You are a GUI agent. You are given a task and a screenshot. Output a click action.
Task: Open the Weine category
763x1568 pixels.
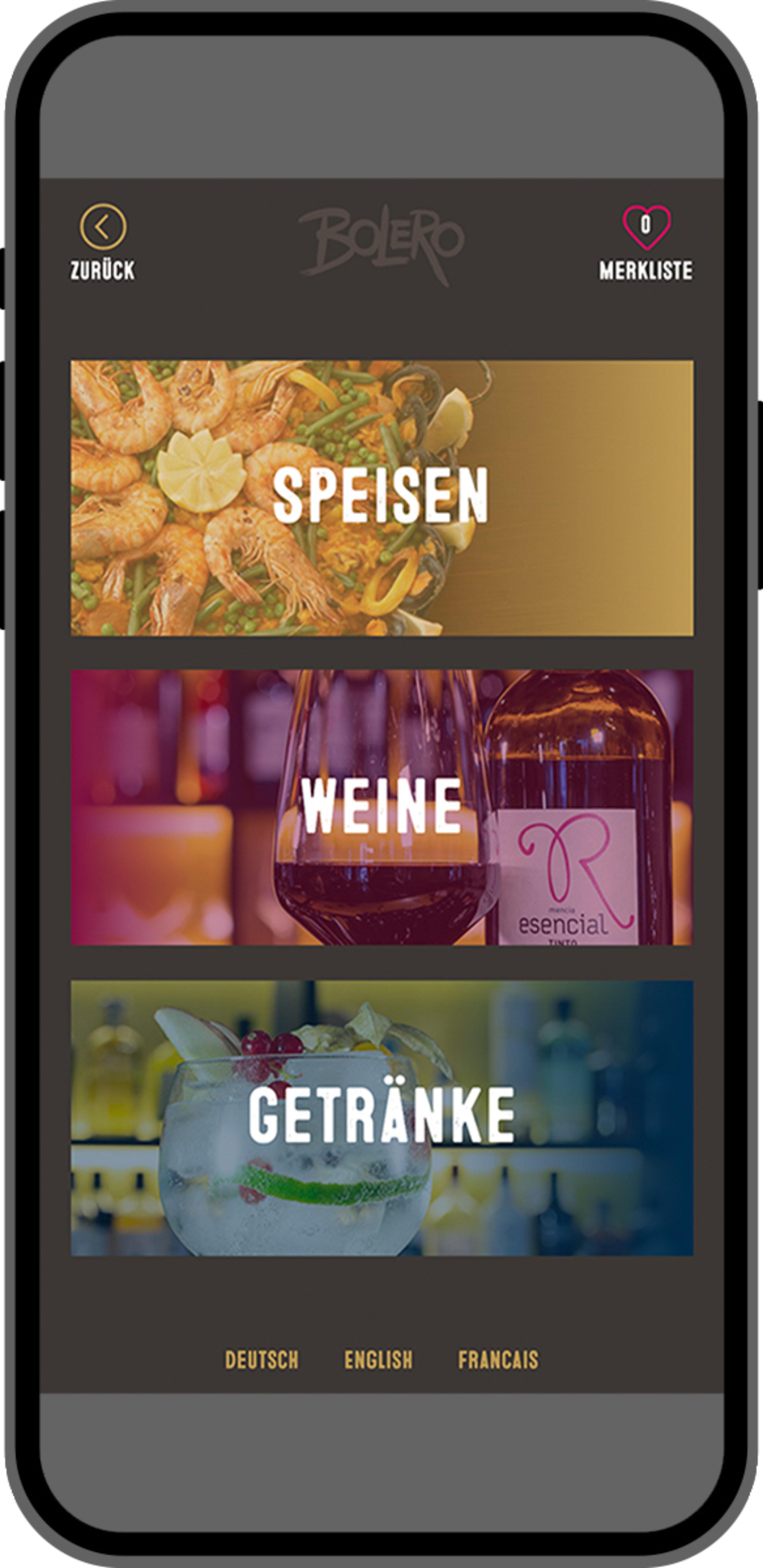pos(381,807)
